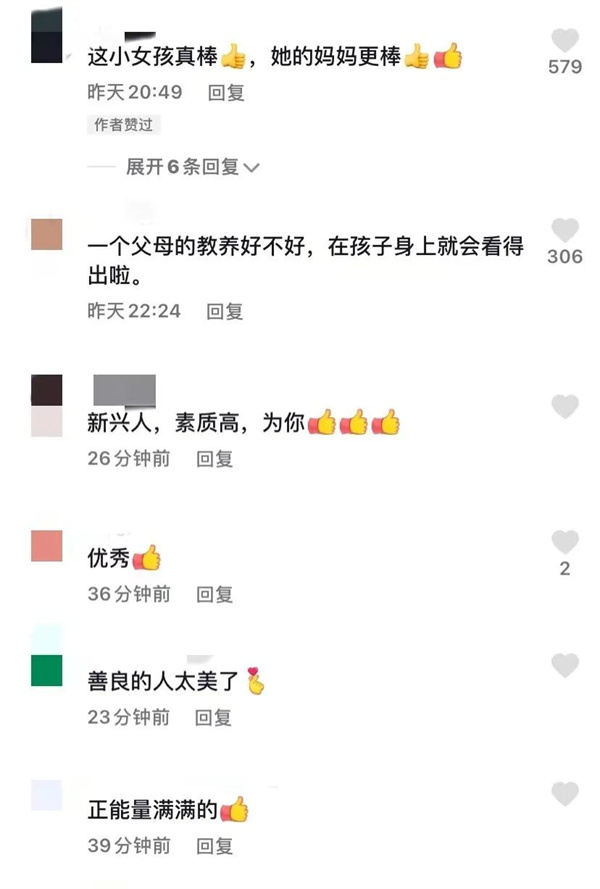Expand 展开6条回复 replies

coord(192,168)
